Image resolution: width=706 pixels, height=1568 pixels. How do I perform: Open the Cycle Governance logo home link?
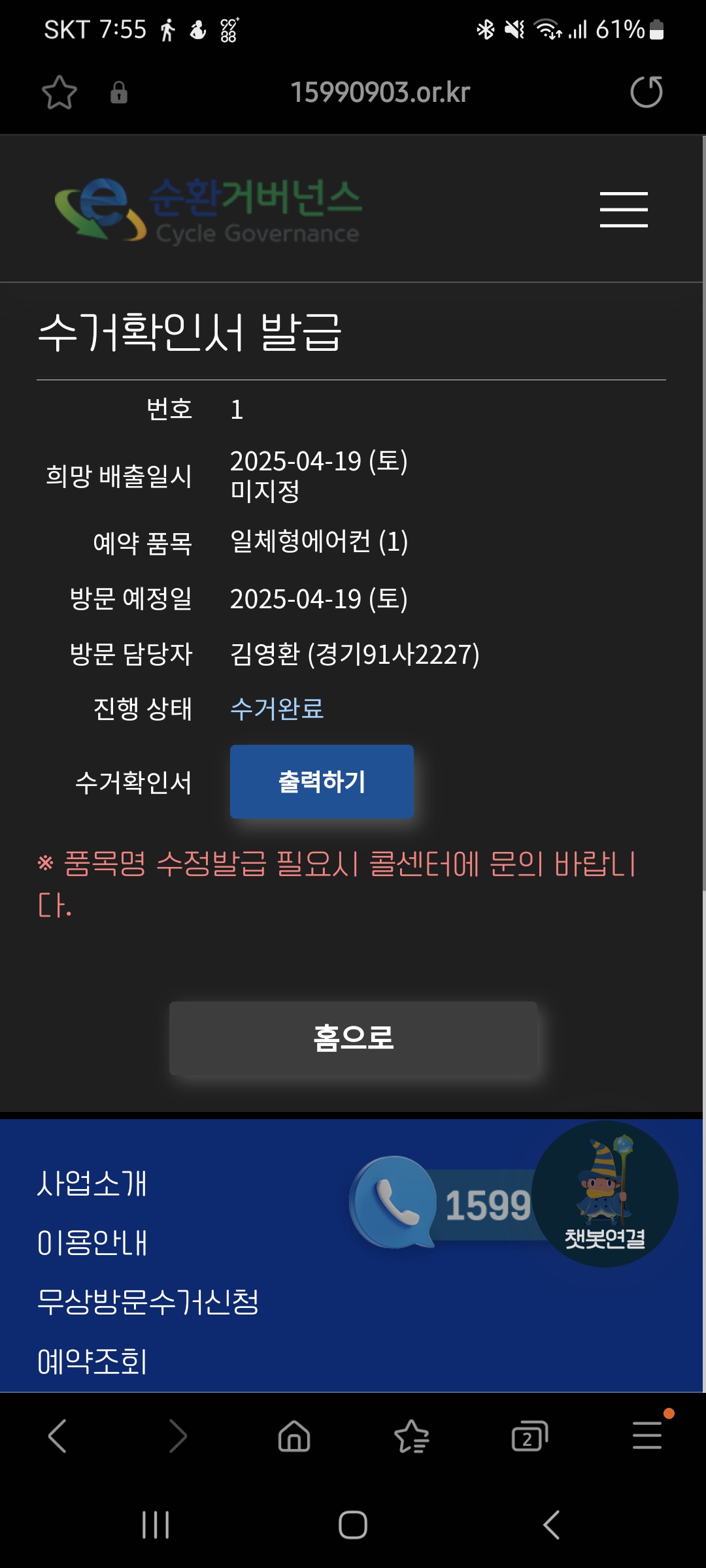click(208, 210)
